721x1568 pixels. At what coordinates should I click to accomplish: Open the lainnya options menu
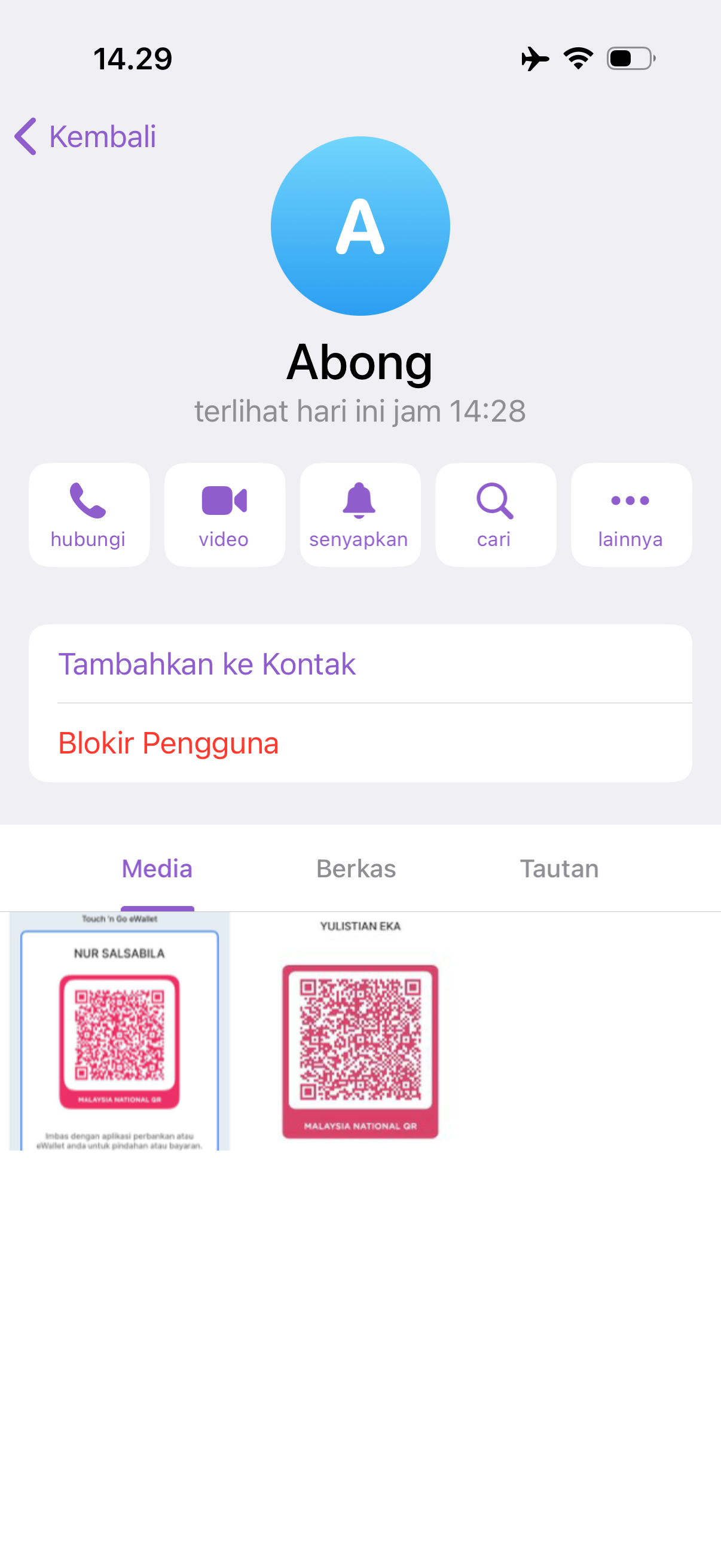click(x=631, y=515)
